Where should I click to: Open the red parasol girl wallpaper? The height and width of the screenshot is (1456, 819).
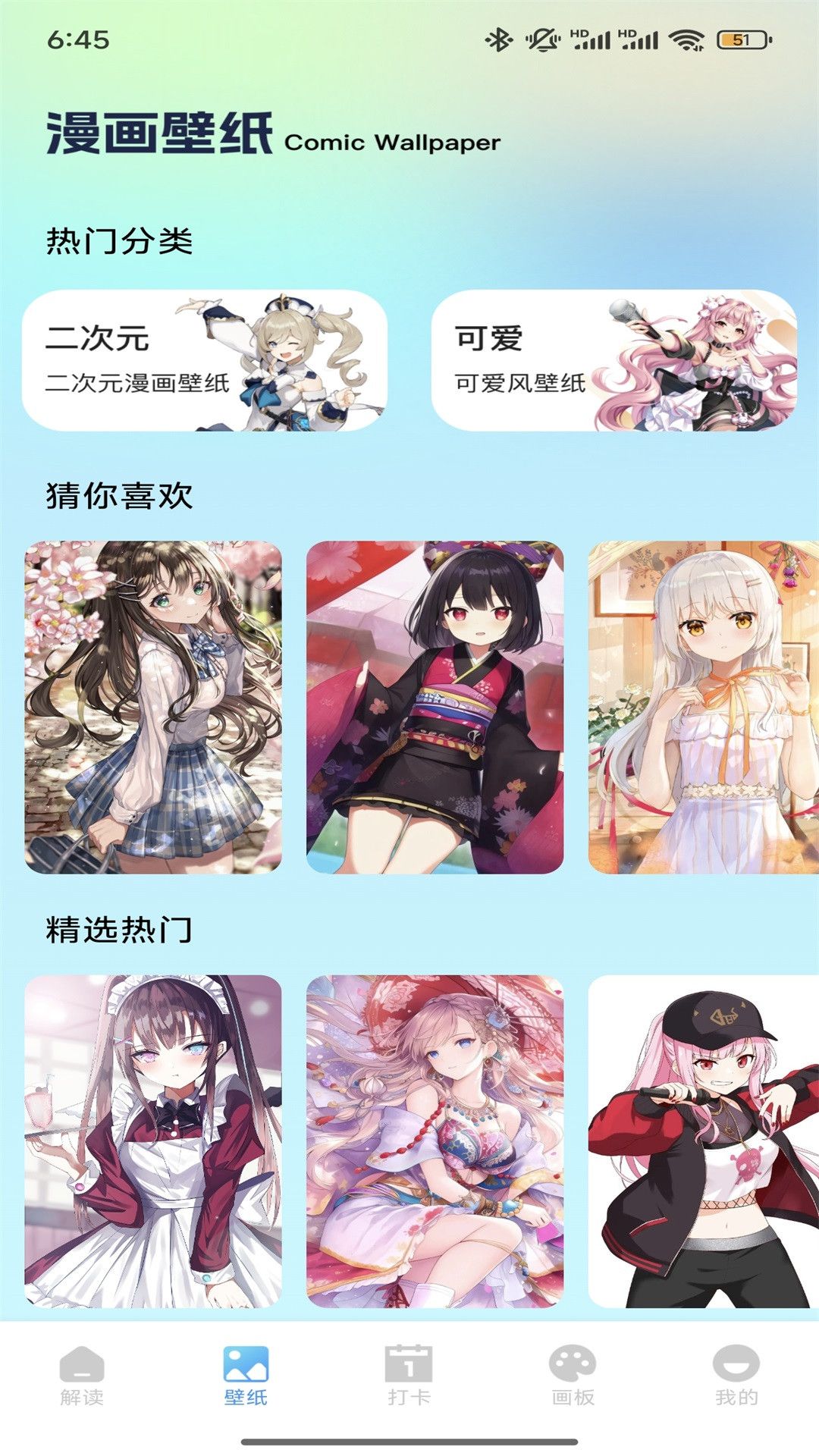click(x=435, y=1141)
